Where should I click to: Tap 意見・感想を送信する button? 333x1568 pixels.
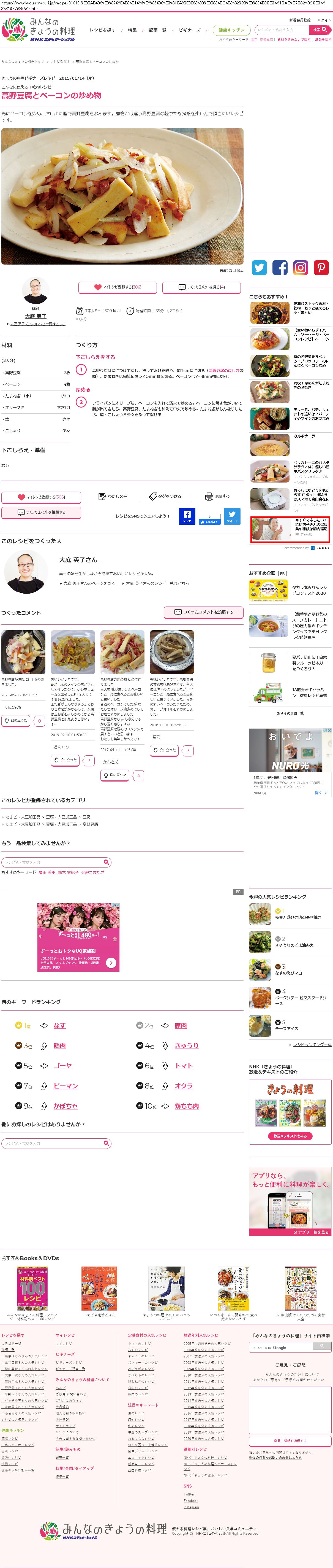(x=290, y=1441)
